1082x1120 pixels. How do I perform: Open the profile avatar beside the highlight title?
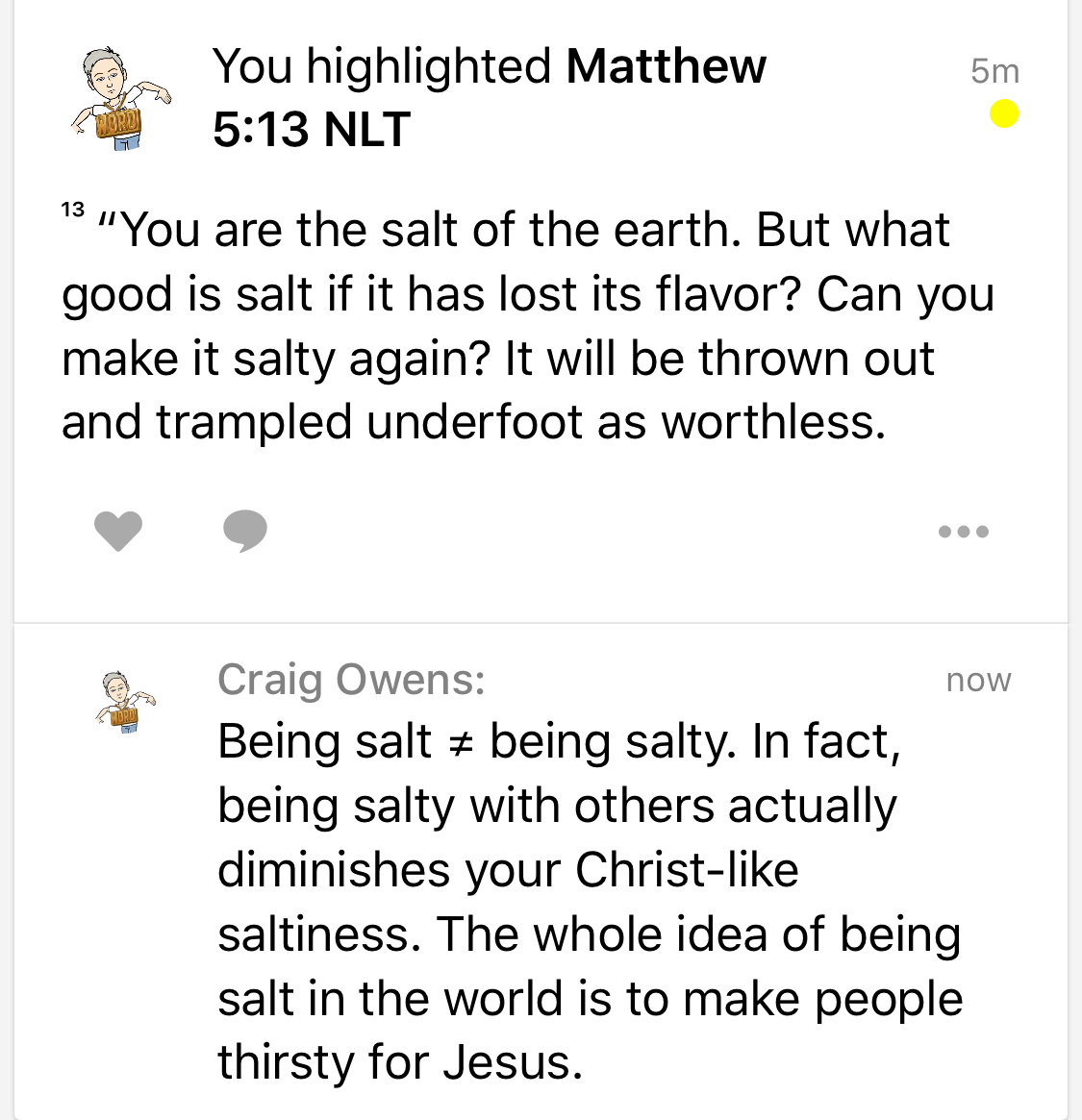point(120,98)
